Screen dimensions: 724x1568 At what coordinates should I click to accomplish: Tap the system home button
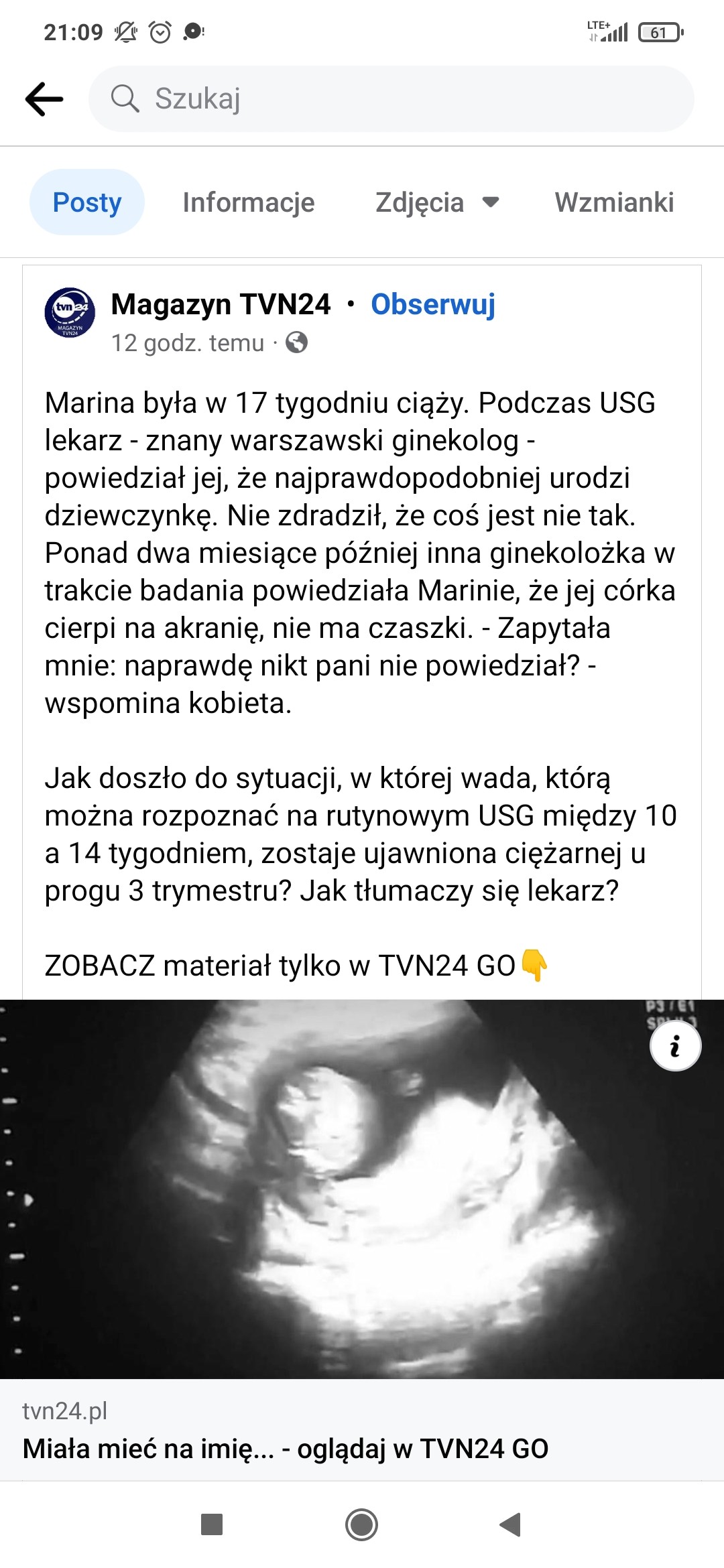tap(361, 1524)
